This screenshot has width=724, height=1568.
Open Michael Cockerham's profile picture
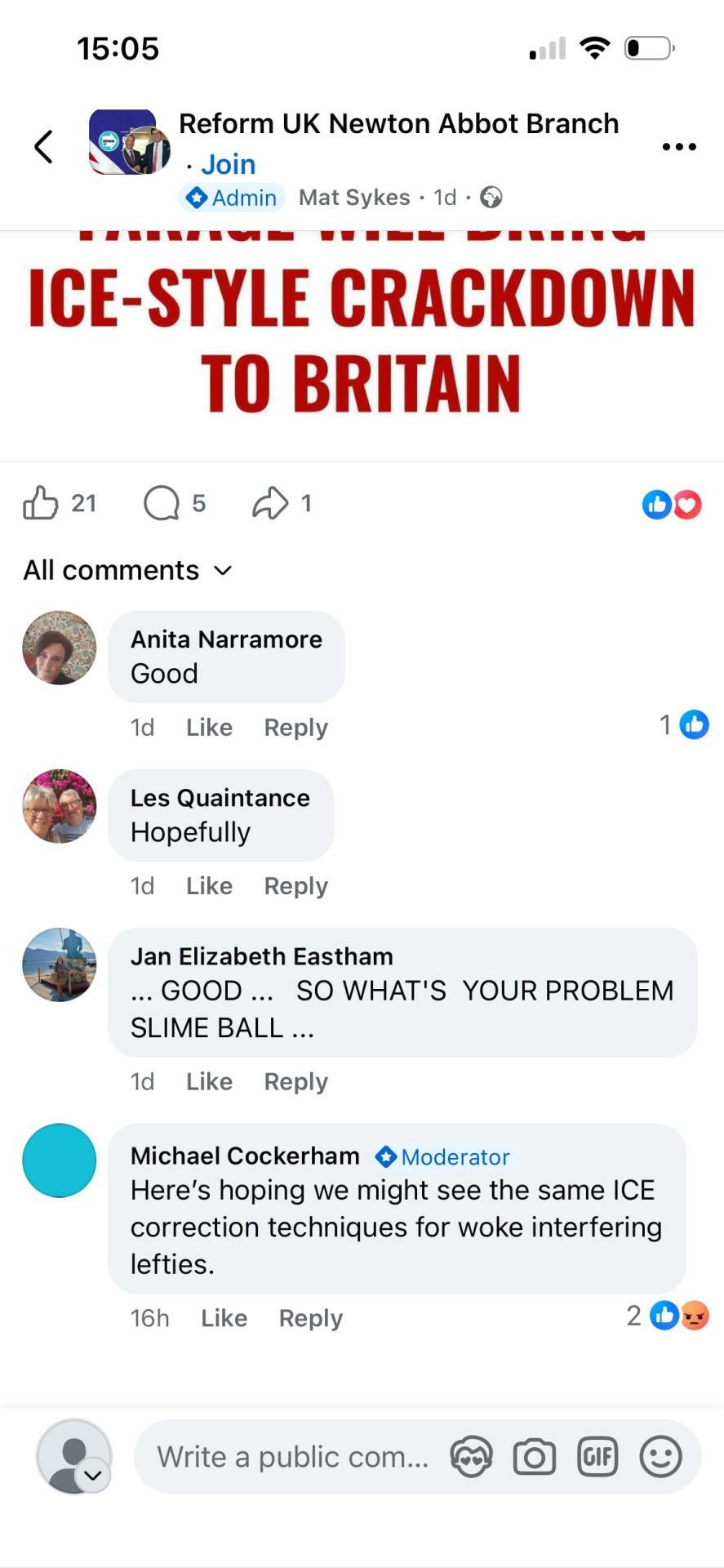[59, 1160]
